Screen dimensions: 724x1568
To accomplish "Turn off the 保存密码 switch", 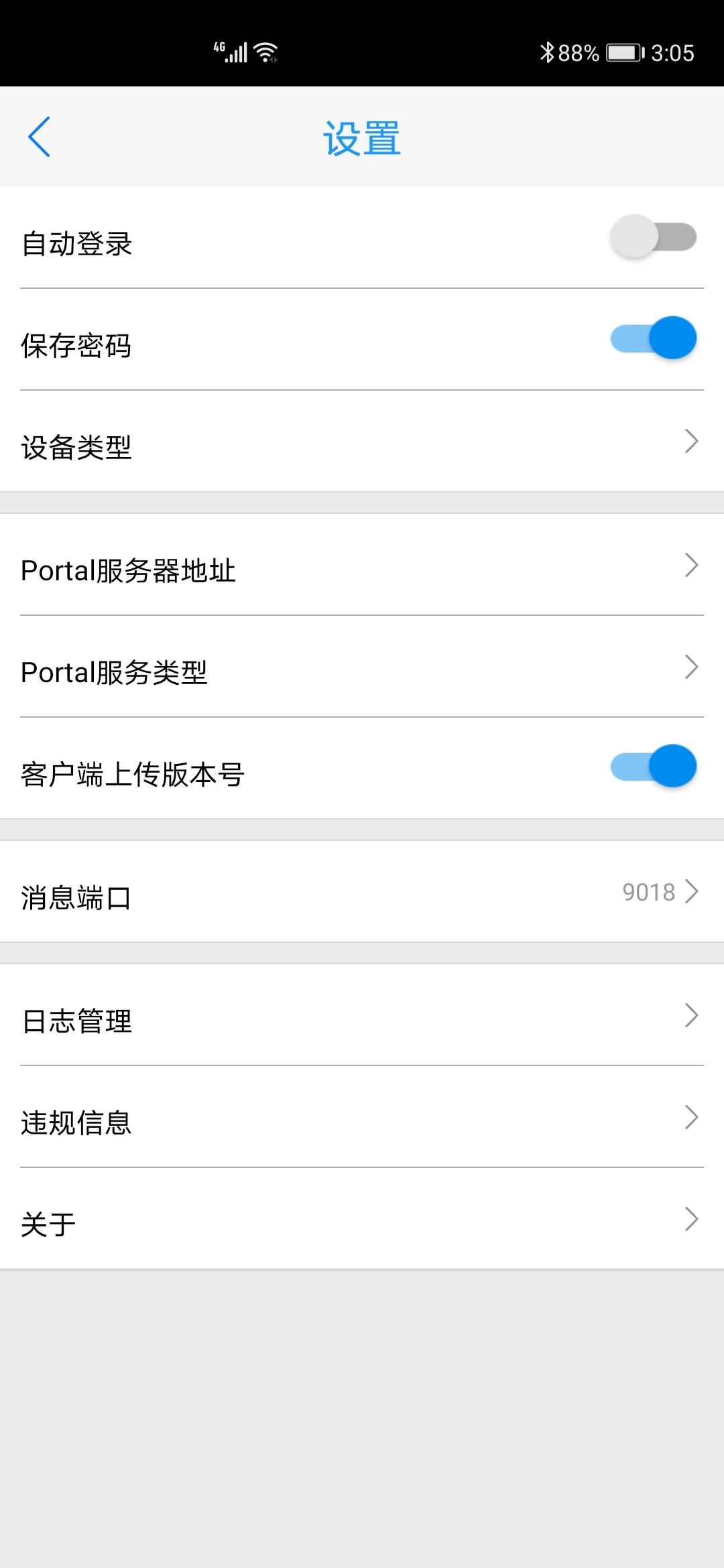I will click(652, 338).
